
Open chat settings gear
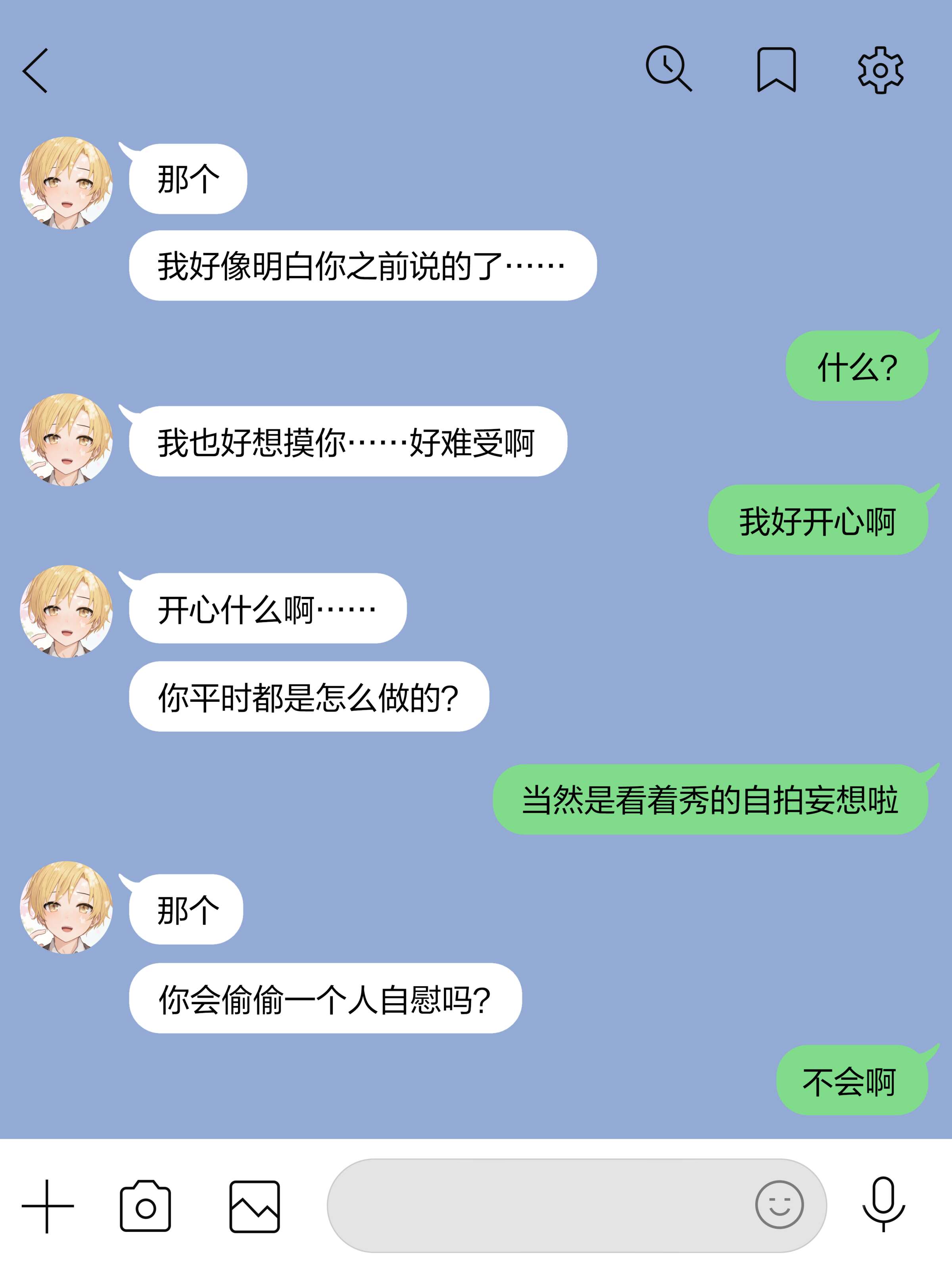pyautogui.click(x=880, y=70)
